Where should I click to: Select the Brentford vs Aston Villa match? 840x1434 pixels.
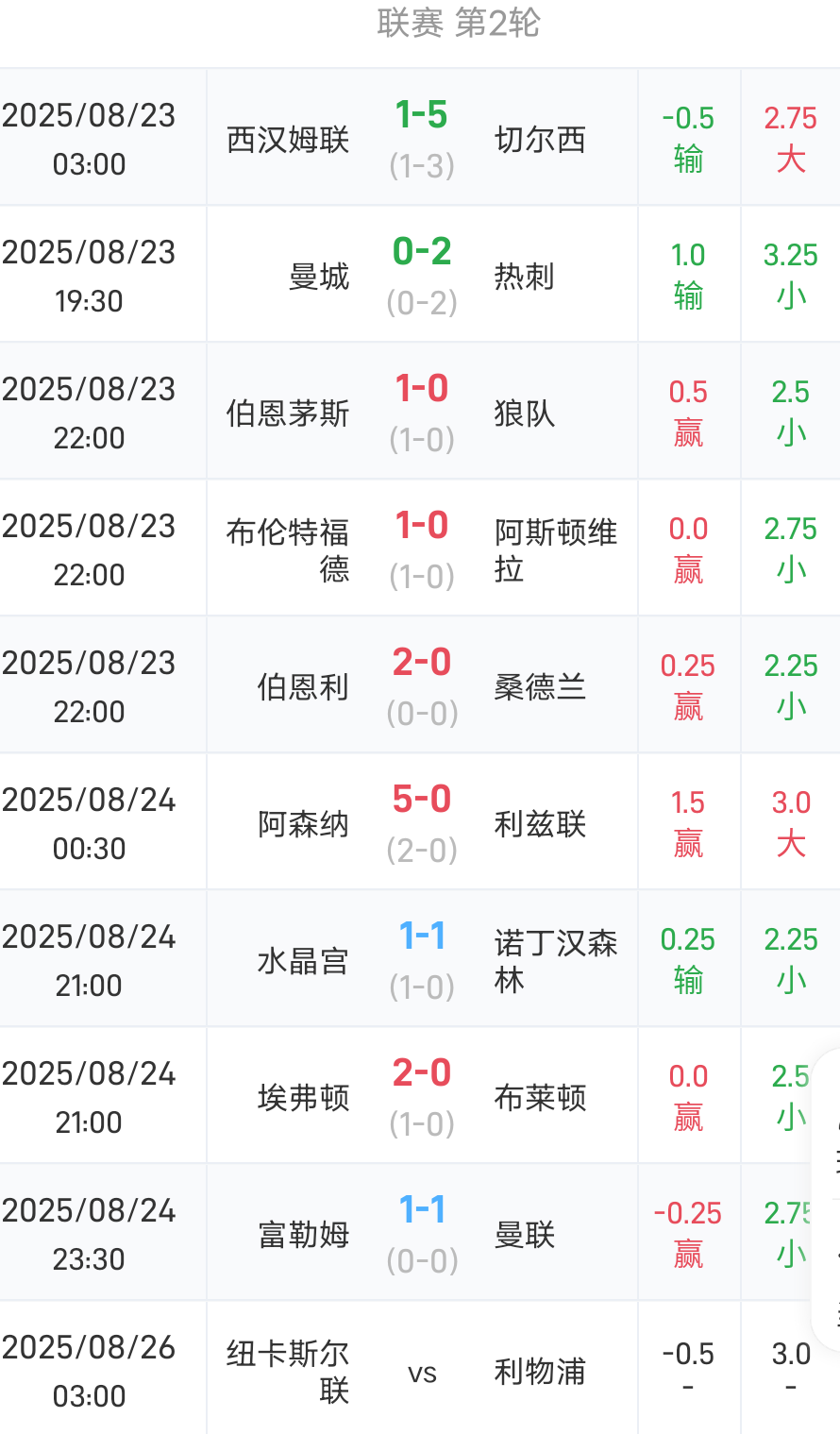click(x=420, y=548)
